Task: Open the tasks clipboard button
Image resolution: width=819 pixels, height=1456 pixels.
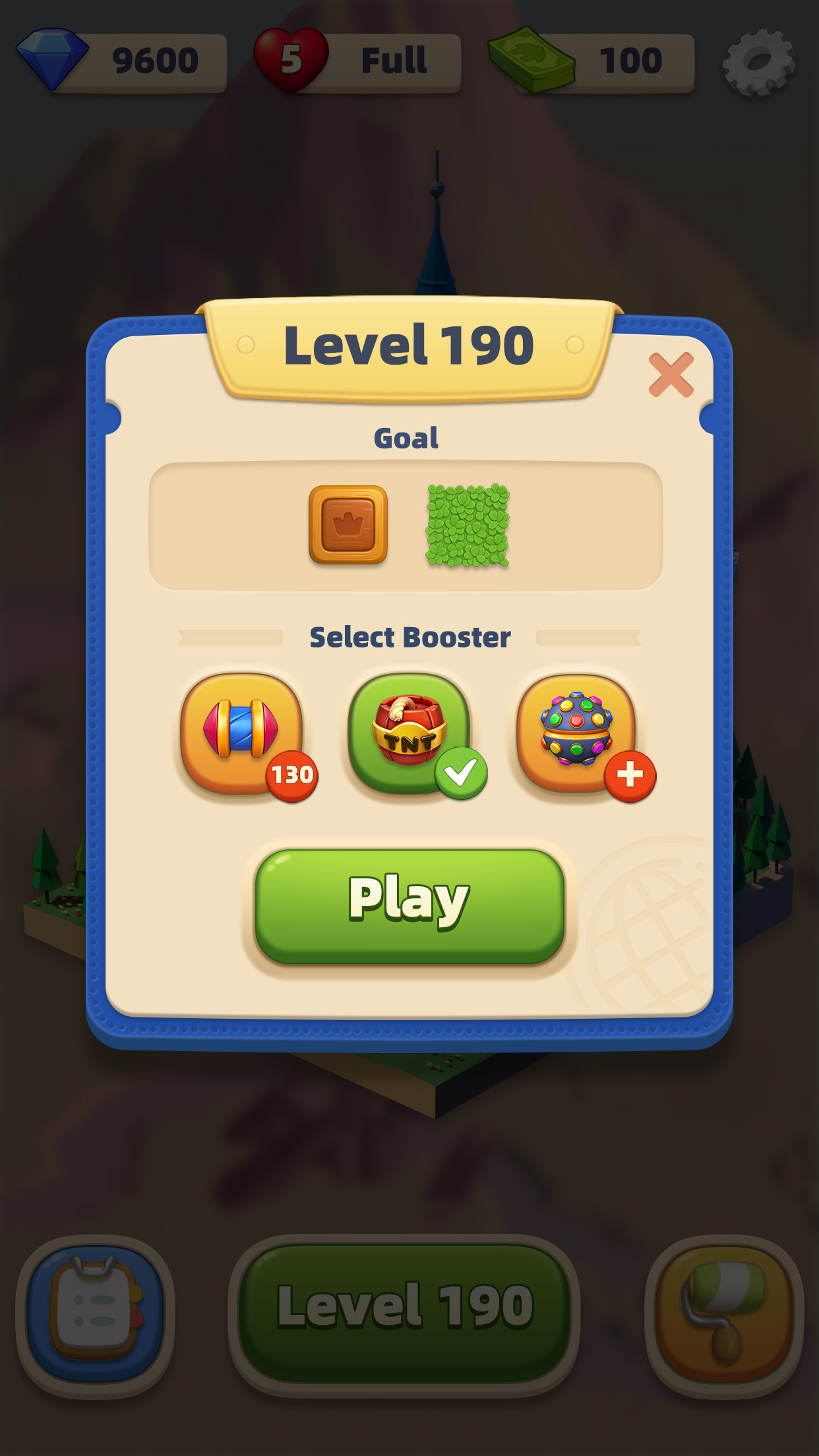Action: 96,1314
